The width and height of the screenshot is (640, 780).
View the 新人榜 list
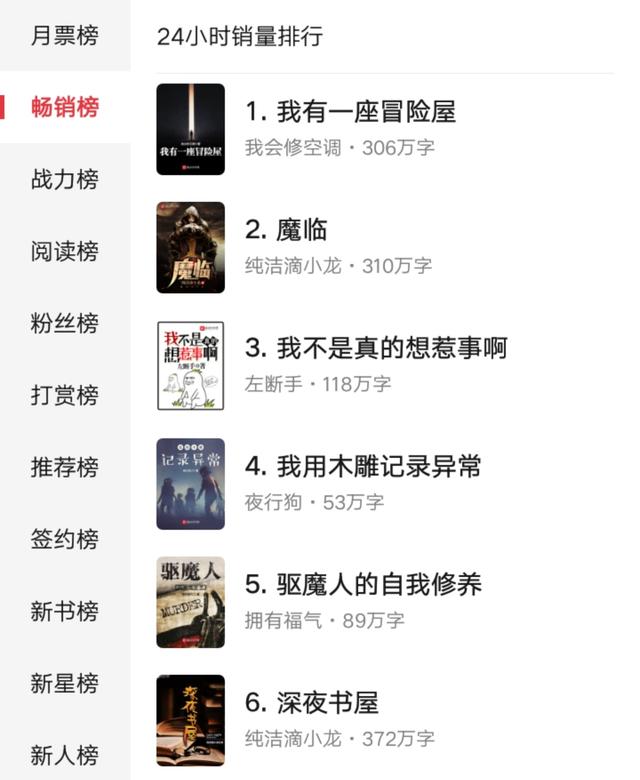point(65,756)
